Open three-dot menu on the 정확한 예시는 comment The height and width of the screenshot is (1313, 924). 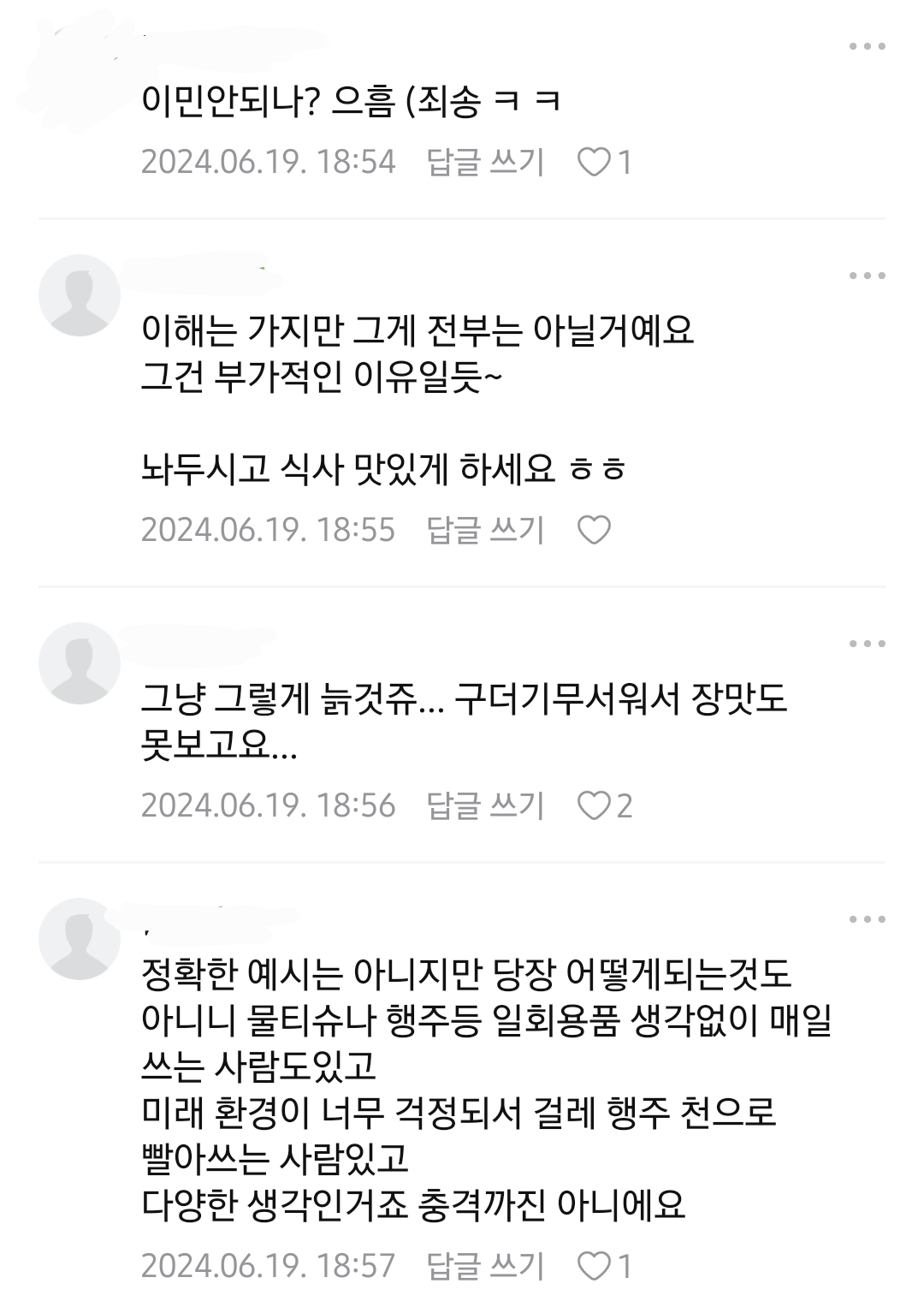click(x=867, y=919)
